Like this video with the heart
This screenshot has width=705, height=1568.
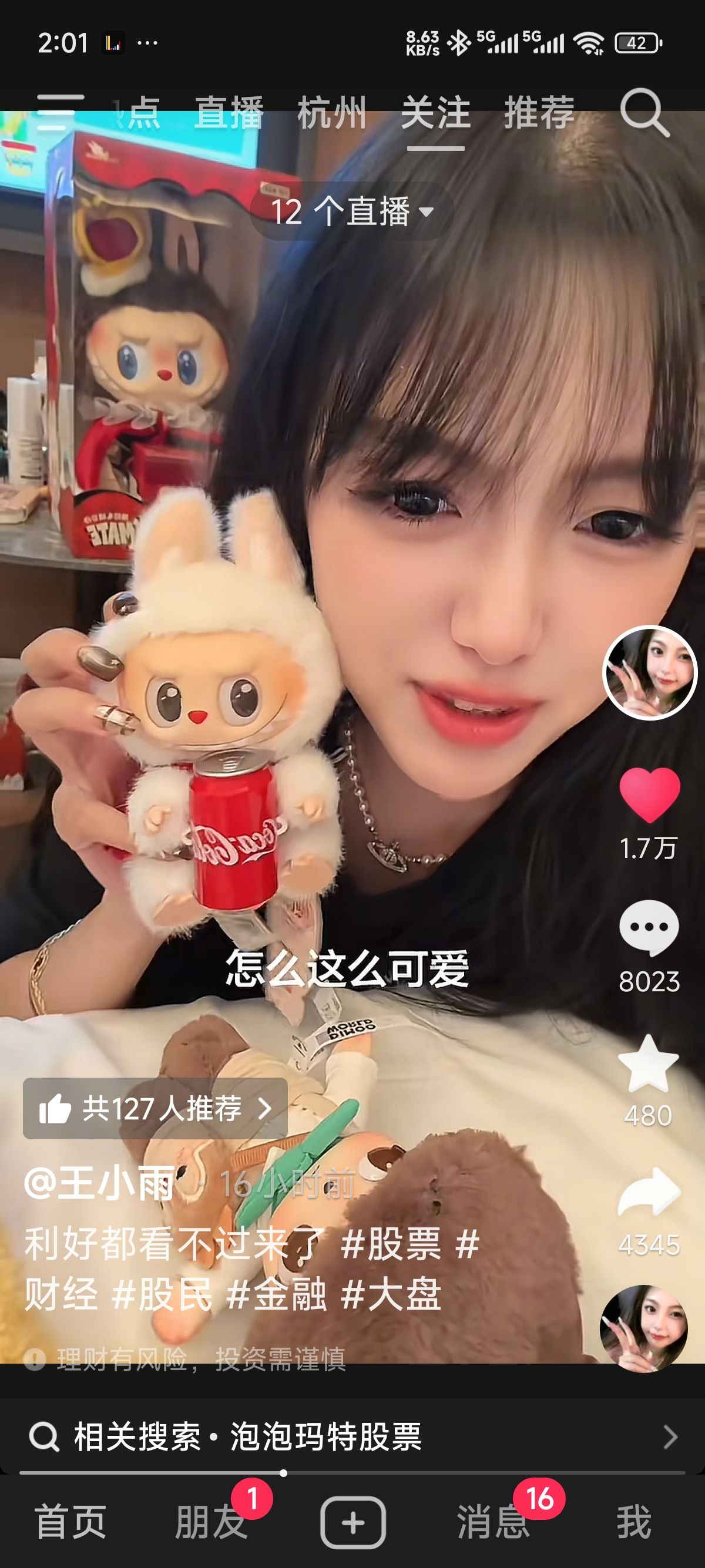[649, 795]
